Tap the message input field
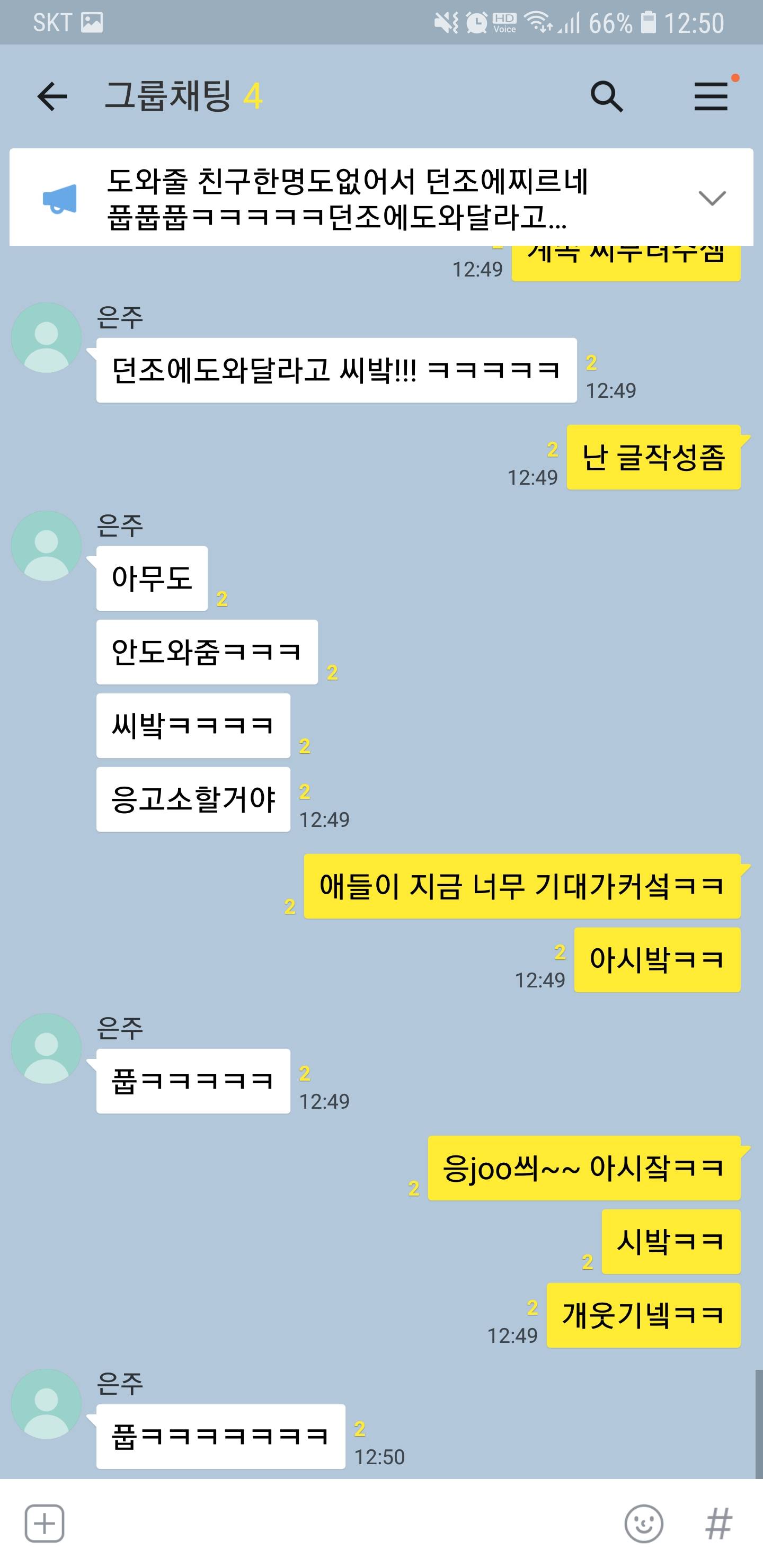This screenshot has width=763, height=1568. tap(341, 1524)
